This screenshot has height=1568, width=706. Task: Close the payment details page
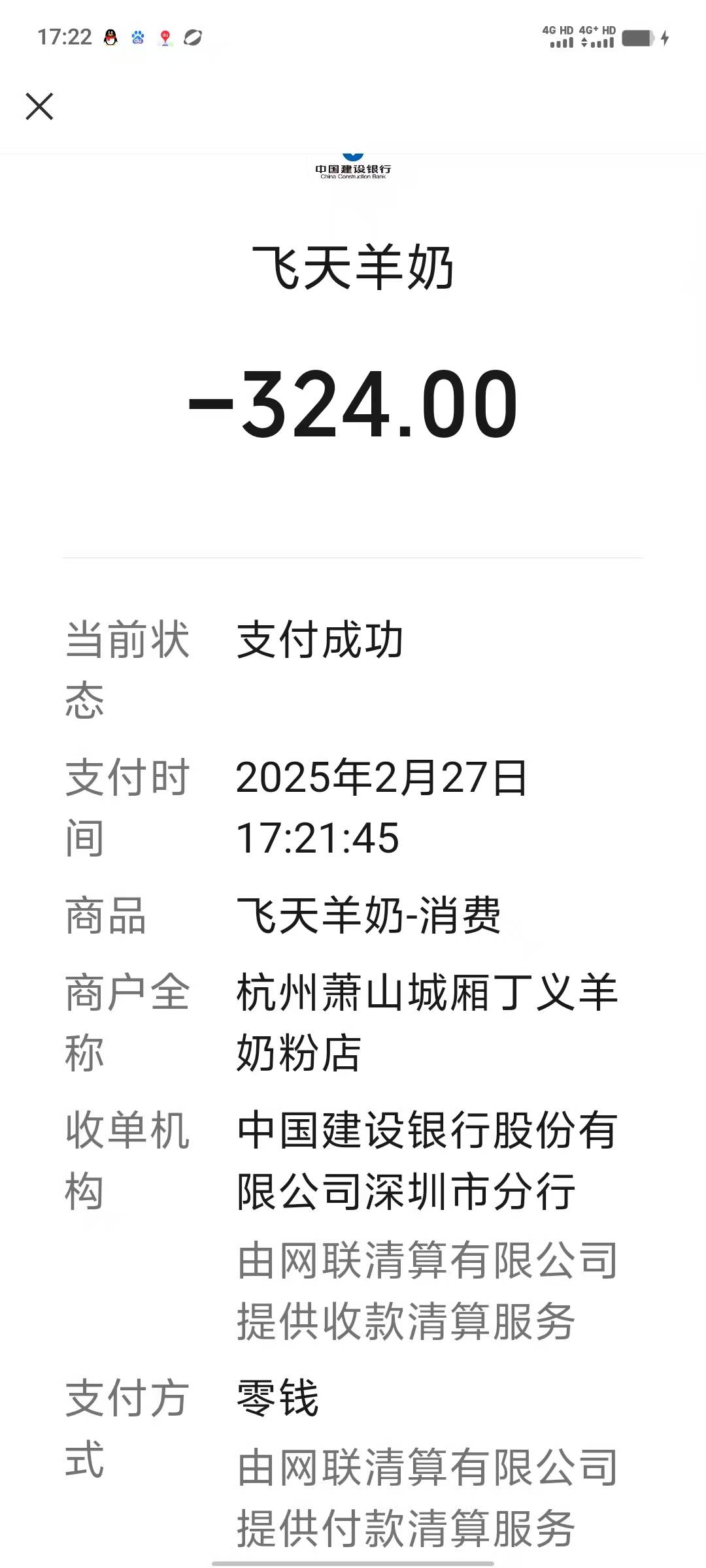pyautogui.click(x=39, y=106)
